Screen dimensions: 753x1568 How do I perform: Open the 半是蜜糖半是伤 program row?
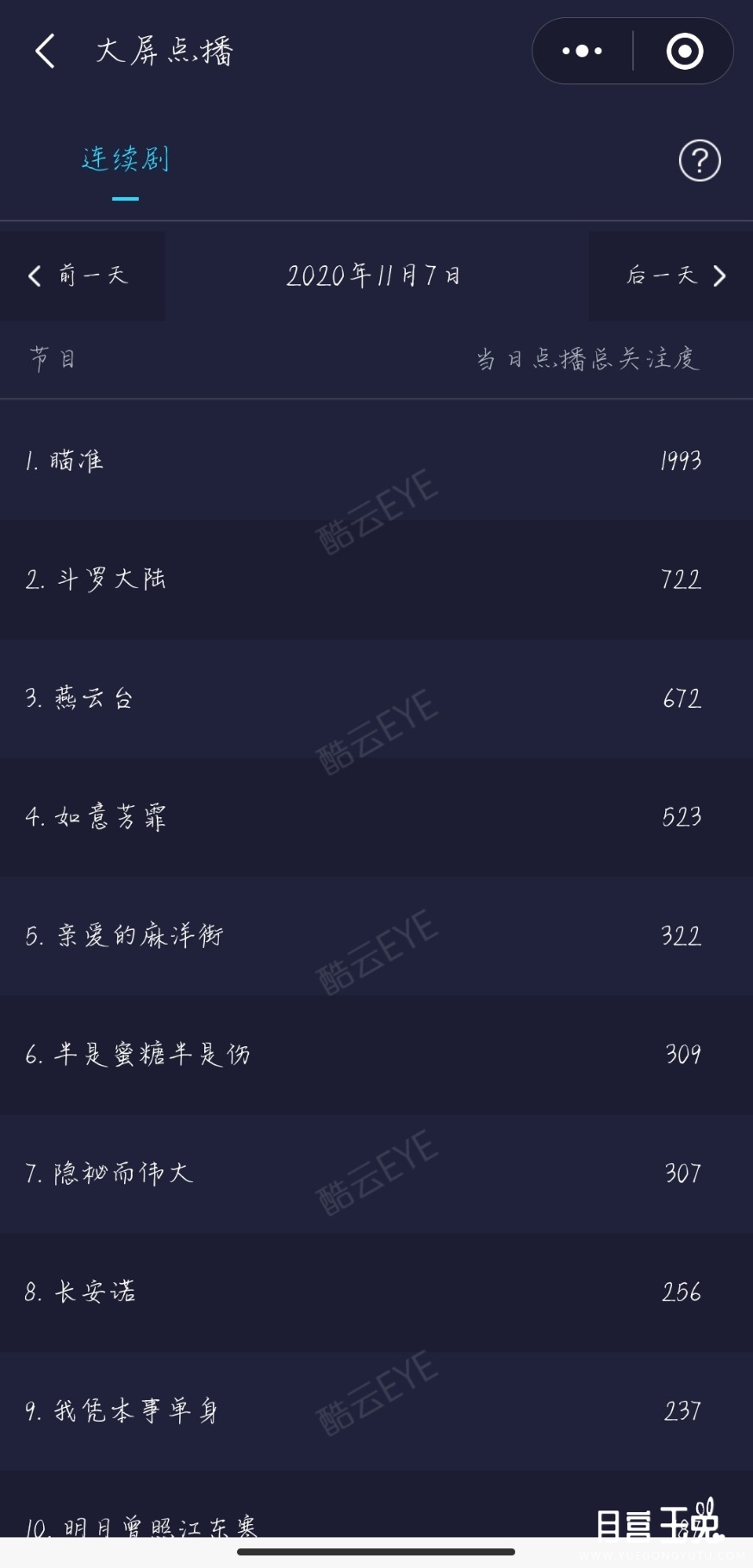(376, 1054)
